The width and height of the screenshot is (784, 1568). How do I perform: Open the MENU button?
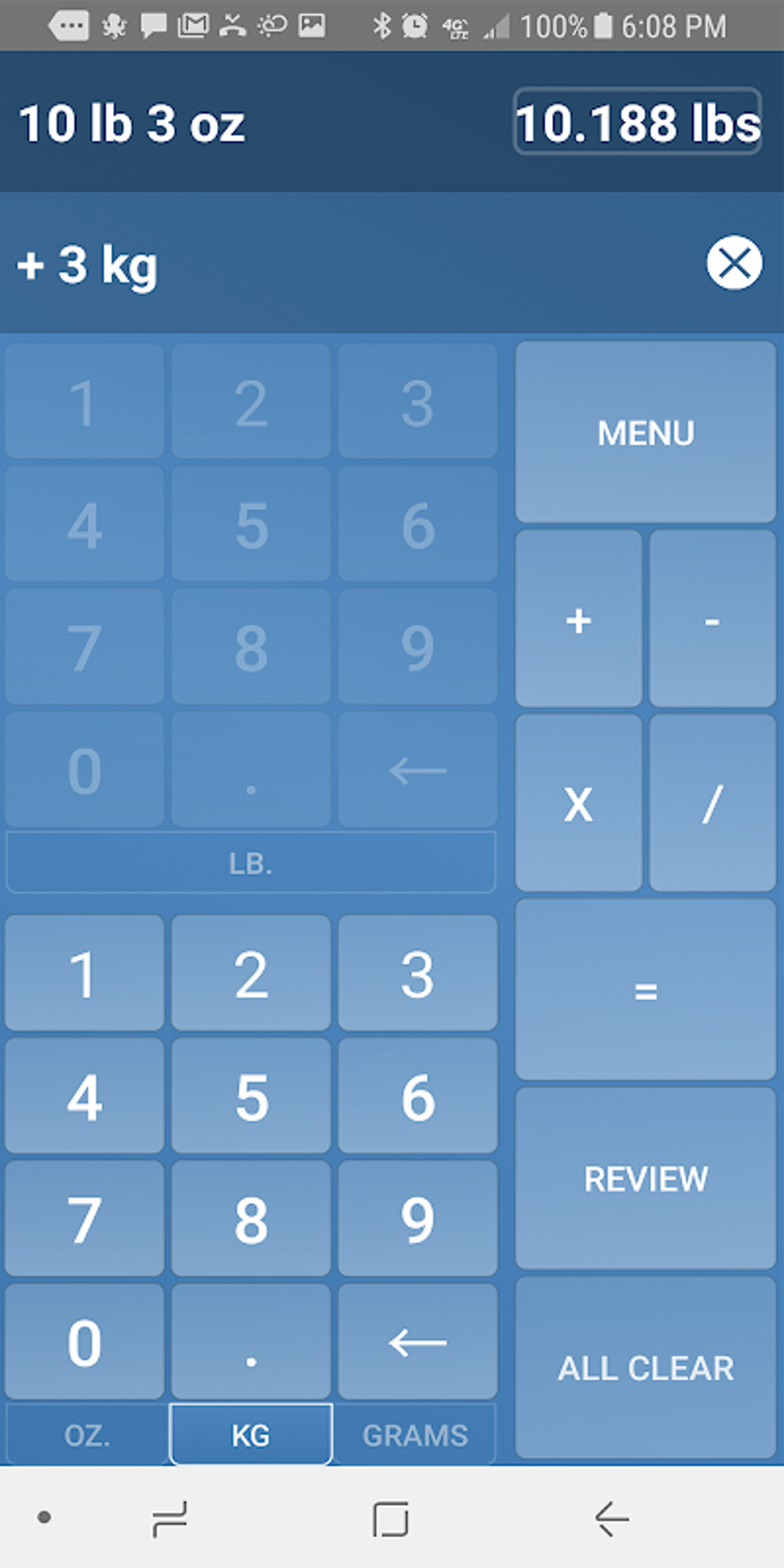(645, 433)
